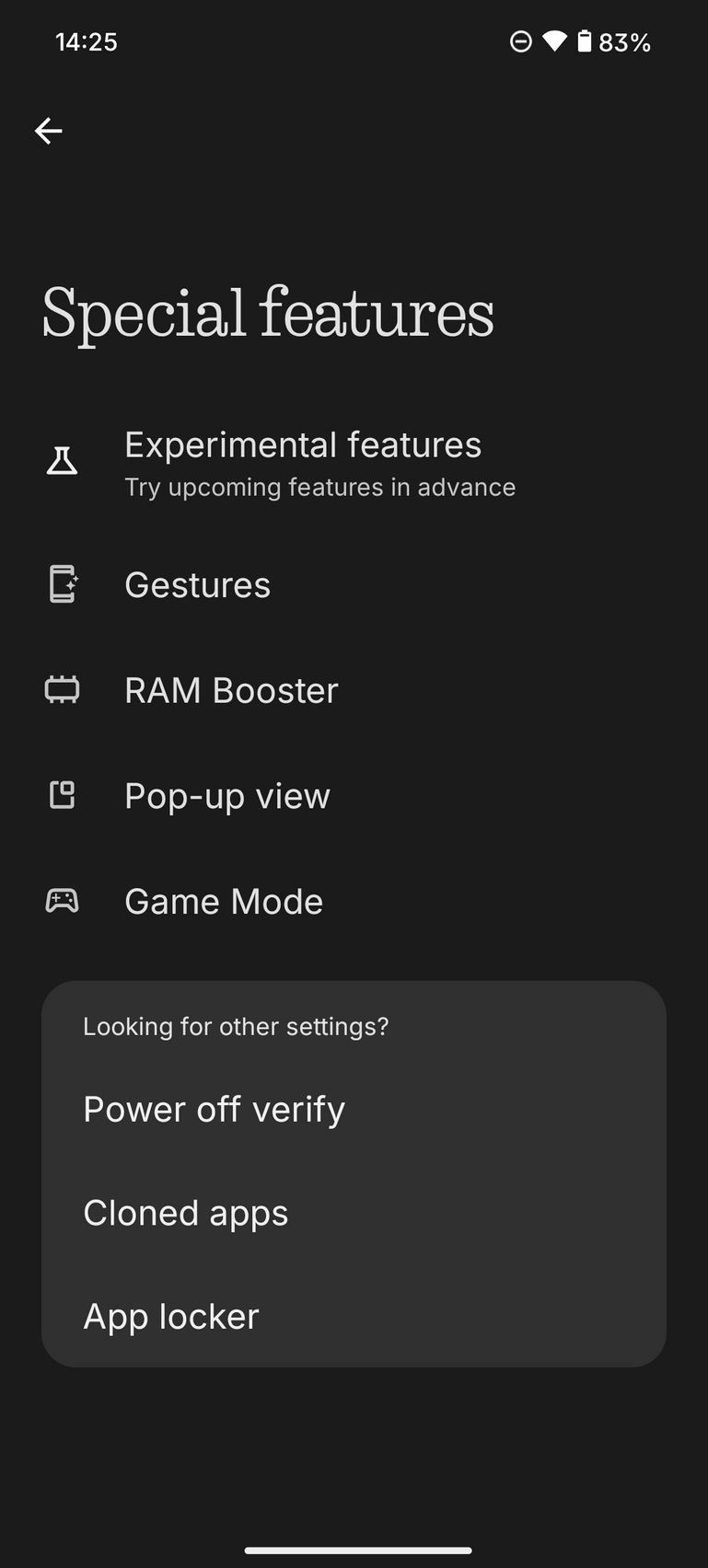Open RAM Booster
Image resolution: width=708 pixels, height=1568 pixels.
coord(231,691)
